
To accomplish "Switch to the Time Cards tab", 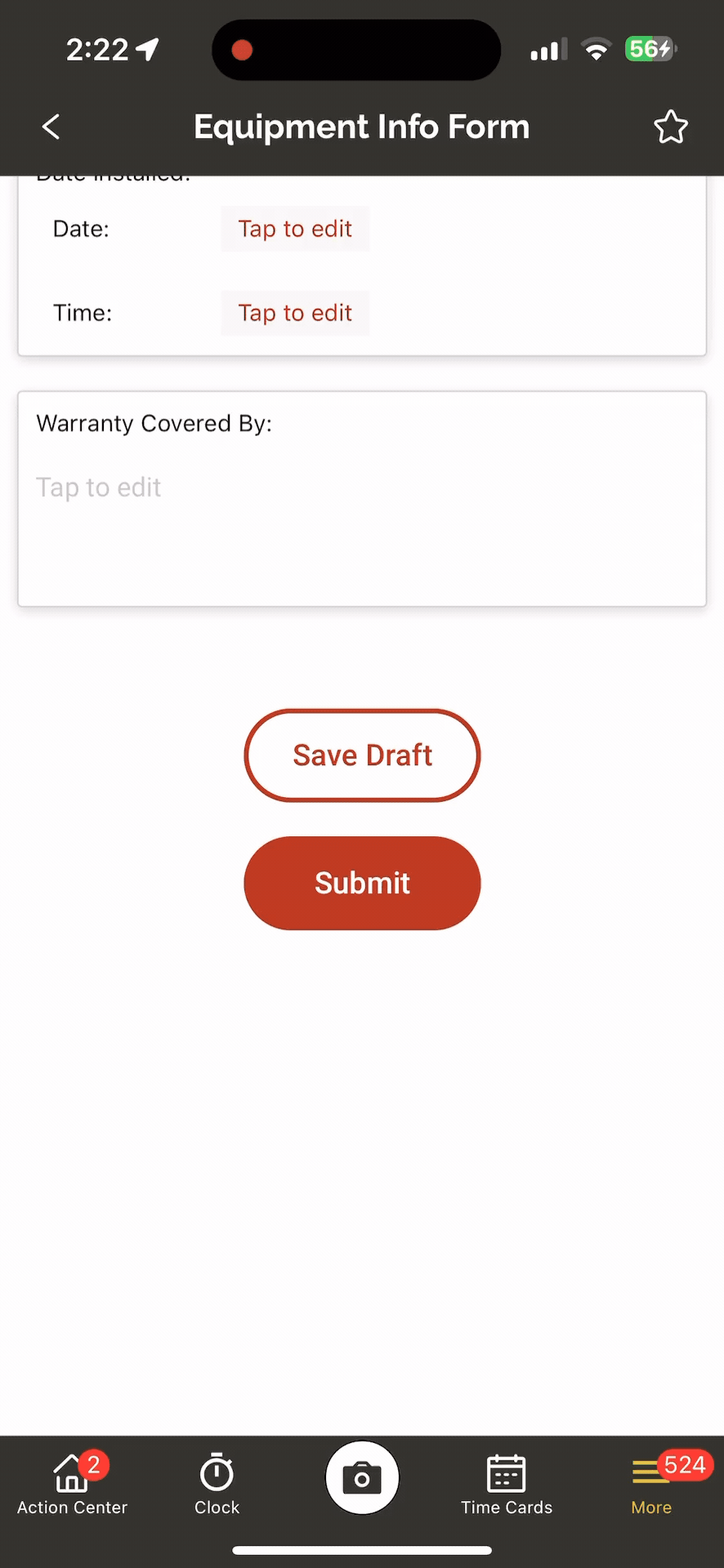I will pos(507,1484).
